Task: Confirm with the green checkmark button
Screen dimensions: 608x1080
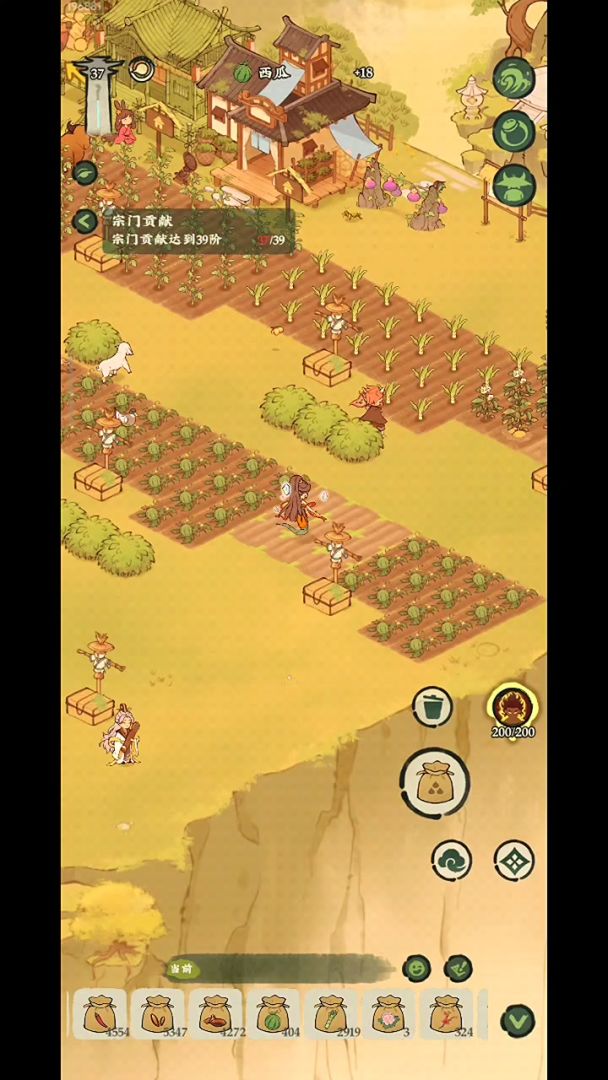Action: 517,1020
